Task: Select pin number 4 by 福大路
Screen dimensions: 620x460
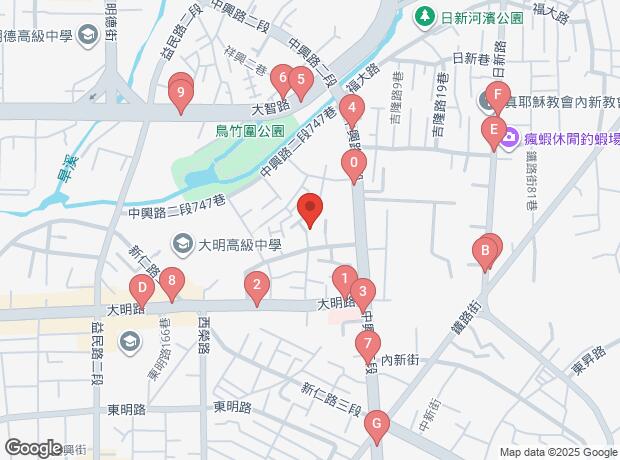Action: [x=352, y=108]
